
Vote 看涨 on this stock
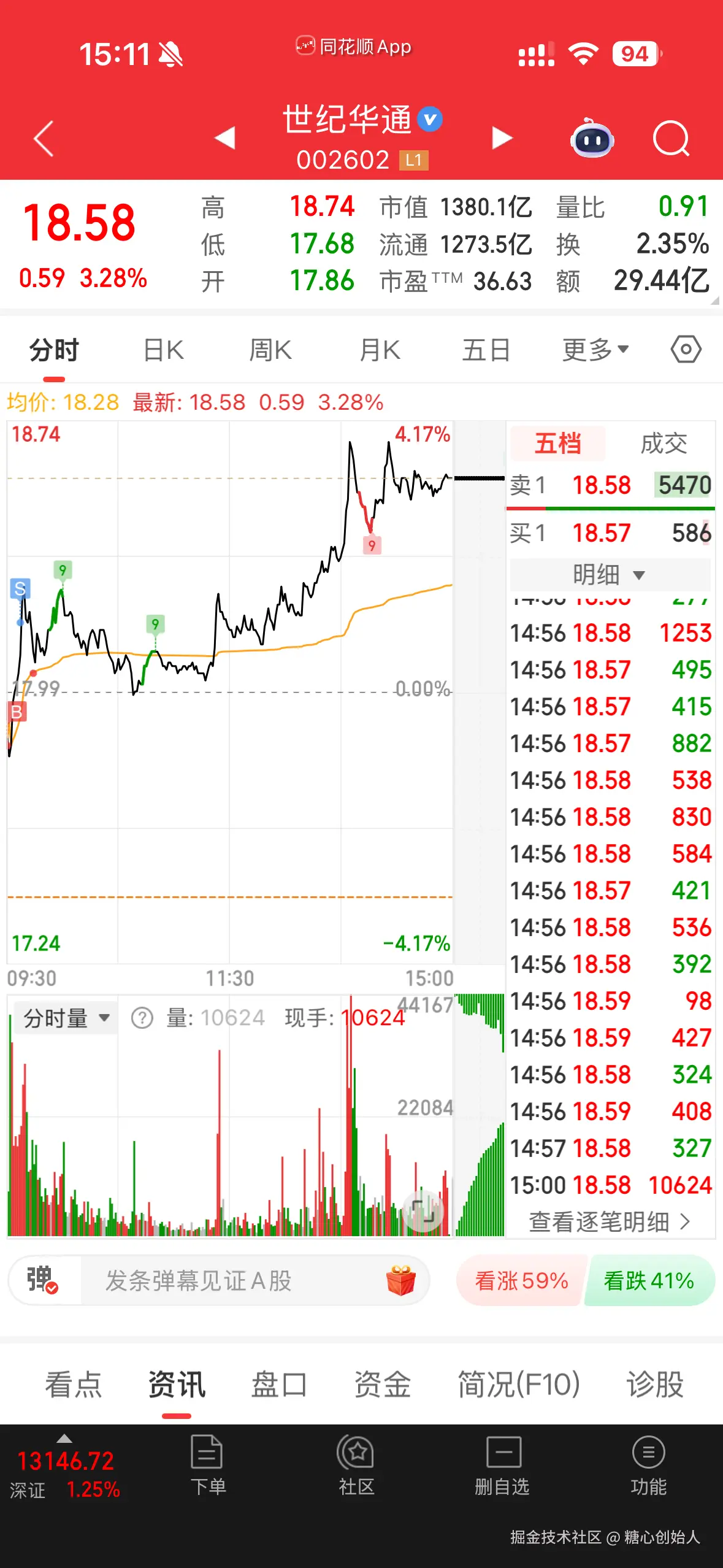pyautogui.click(x=521, y=1281)
